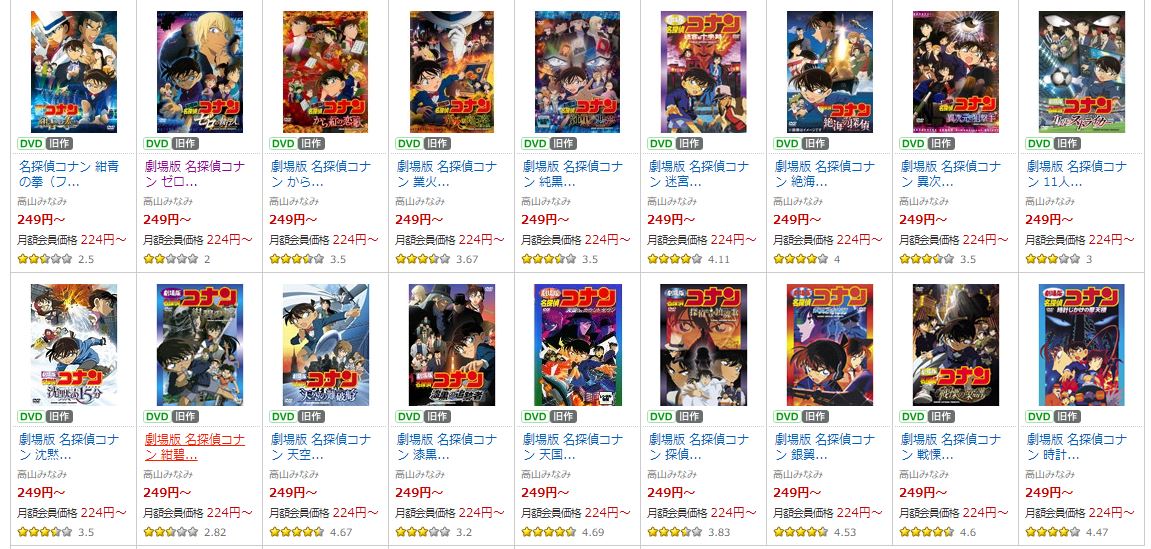Tap cover of 劇場版 名探偵コナン 銀翼…
The width and height of the screenshot is (1151, 549).
[829, 345]
